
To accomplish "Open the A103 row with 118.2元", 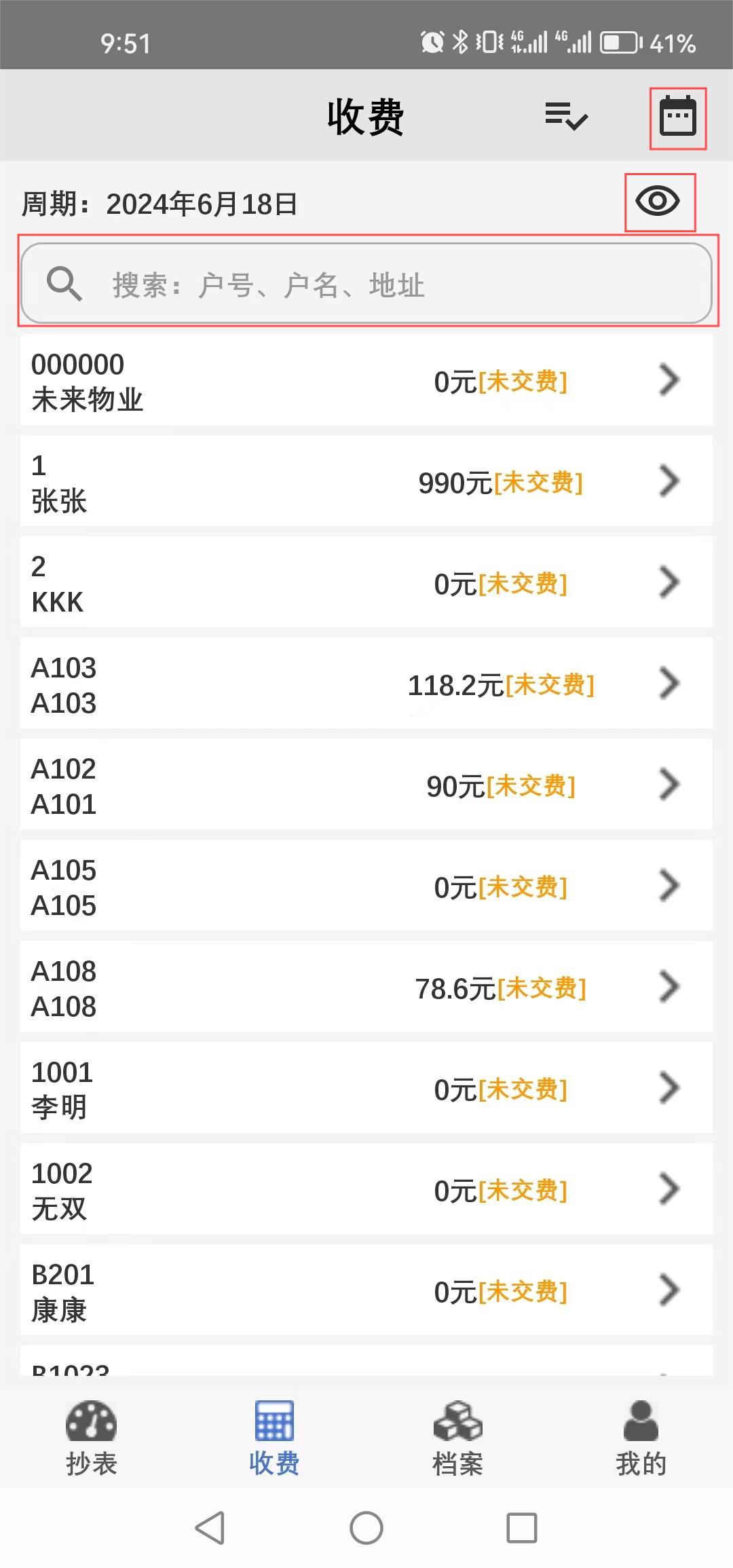I will tap(366, 684).
